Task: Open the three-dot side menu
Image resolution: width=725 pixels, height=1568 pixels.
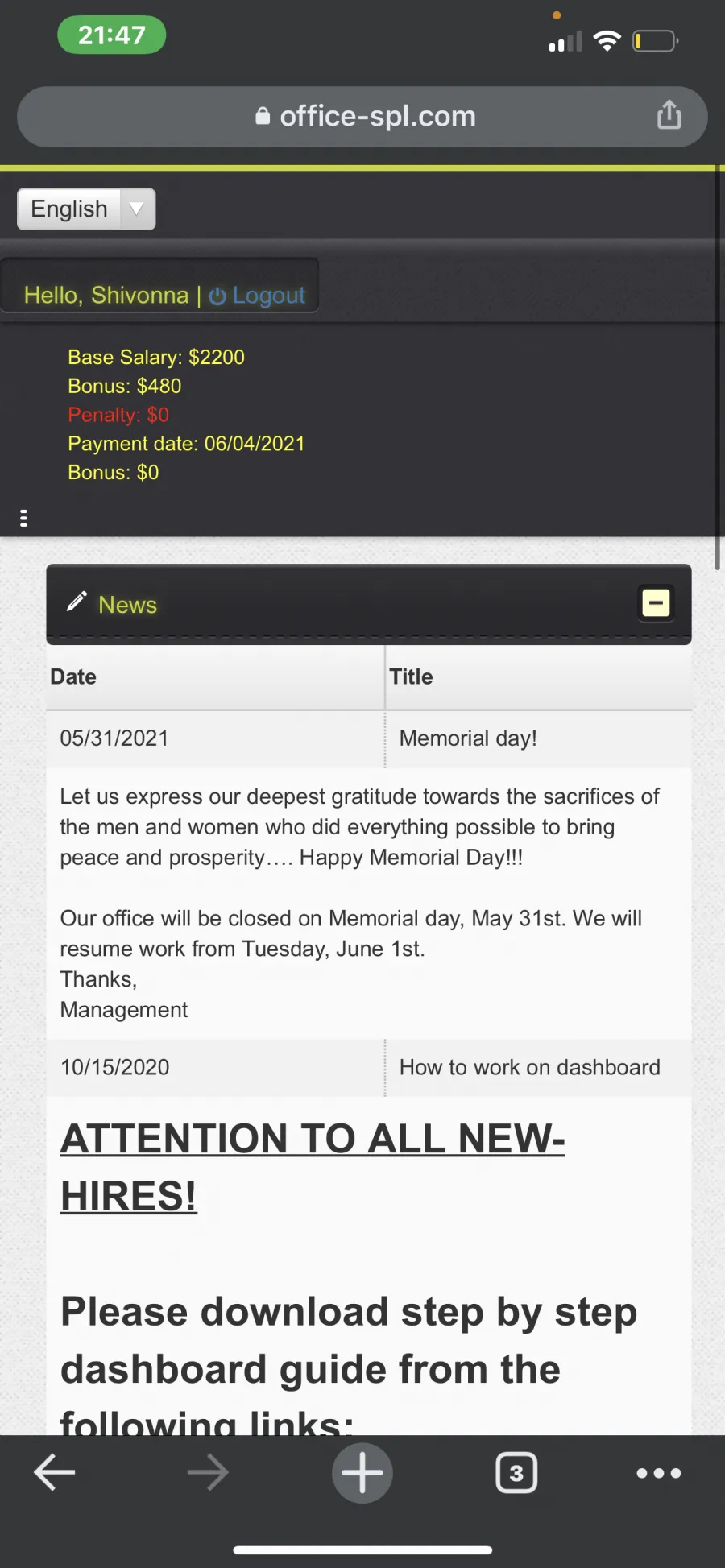Action: click(23, 518)
